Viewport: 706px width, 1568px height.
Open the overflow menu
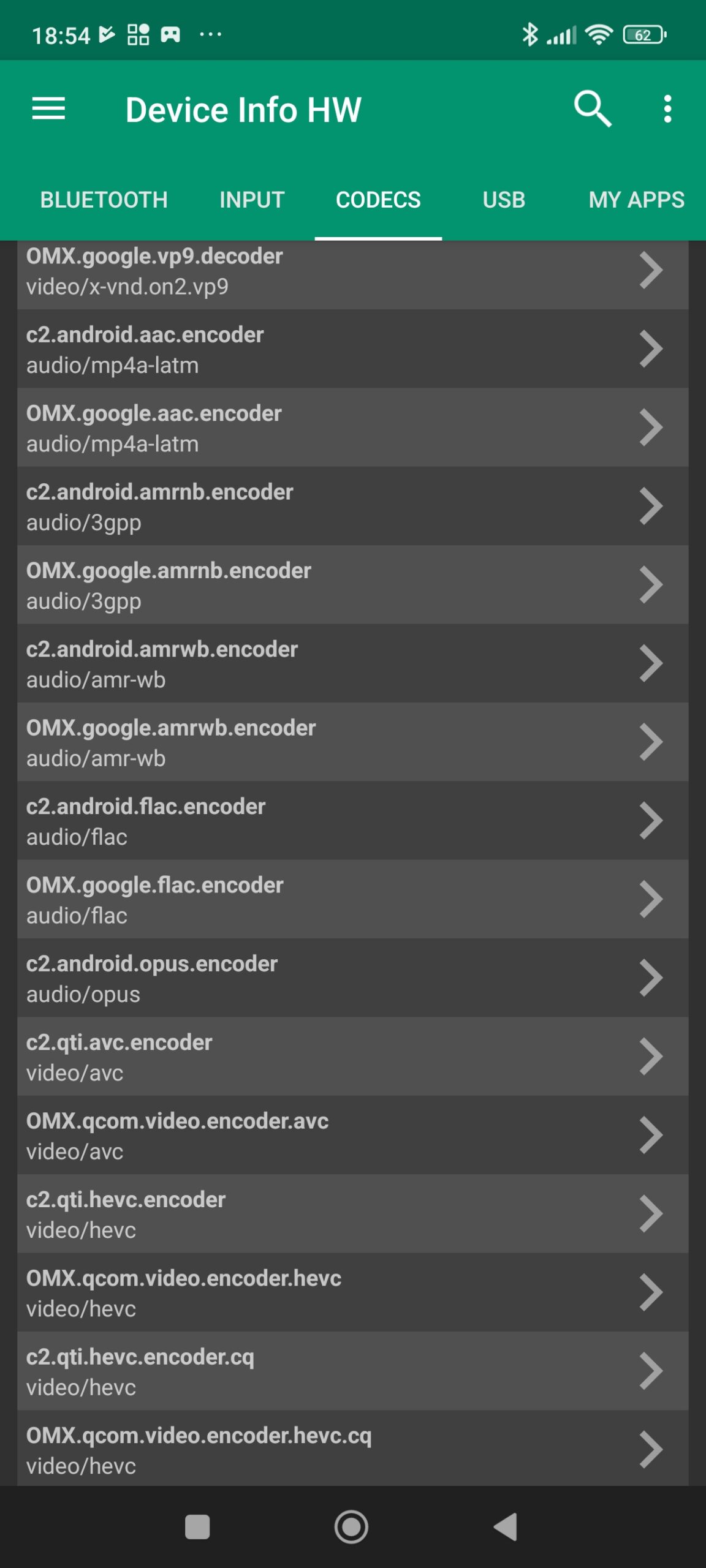(x=667, y=109)
